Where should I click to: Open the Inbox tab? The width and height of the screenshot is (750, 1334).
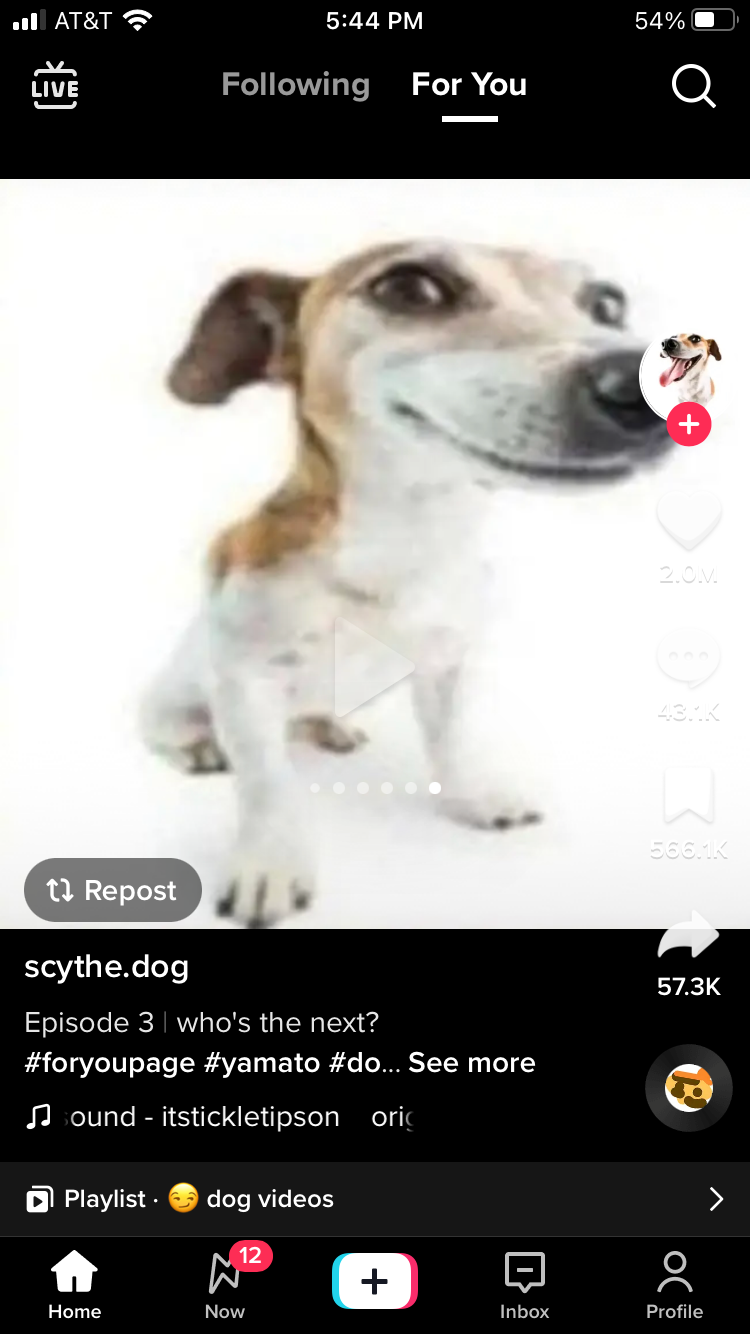point(524,1285)
